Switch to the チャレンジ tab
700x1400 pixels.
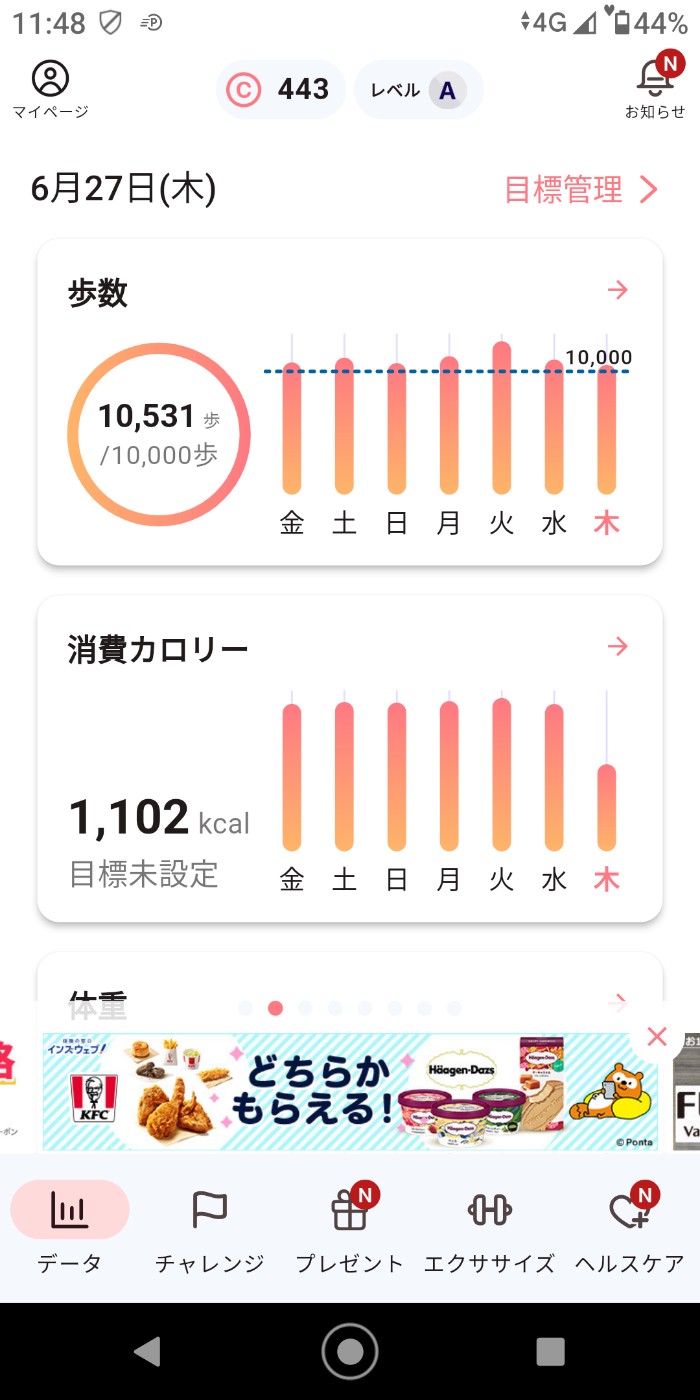pyautogui.click(x=210, y=1228)
